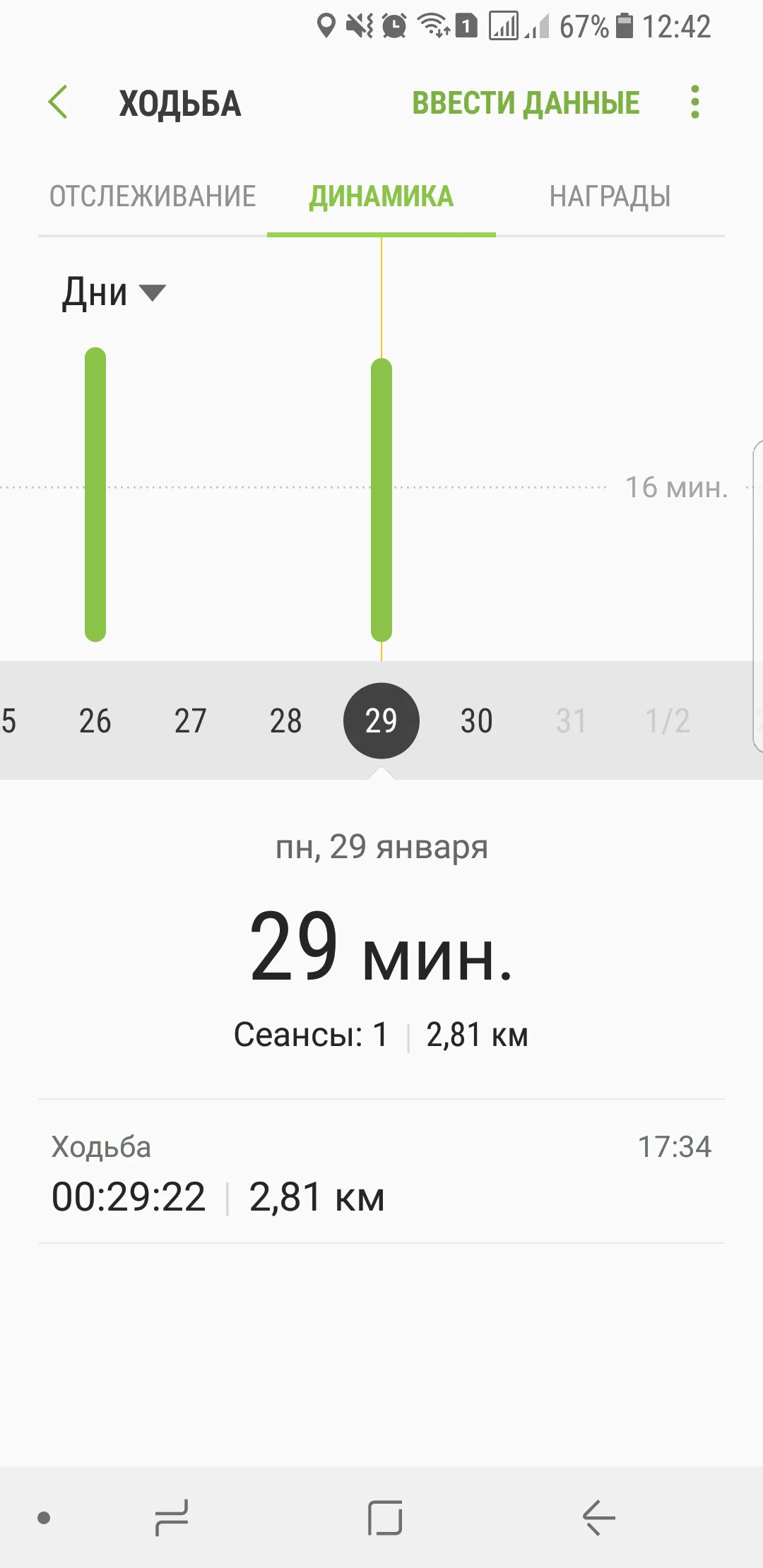Select day 30 on the timeline
The height and width of the screenshot is (1568, 763).
476,721
